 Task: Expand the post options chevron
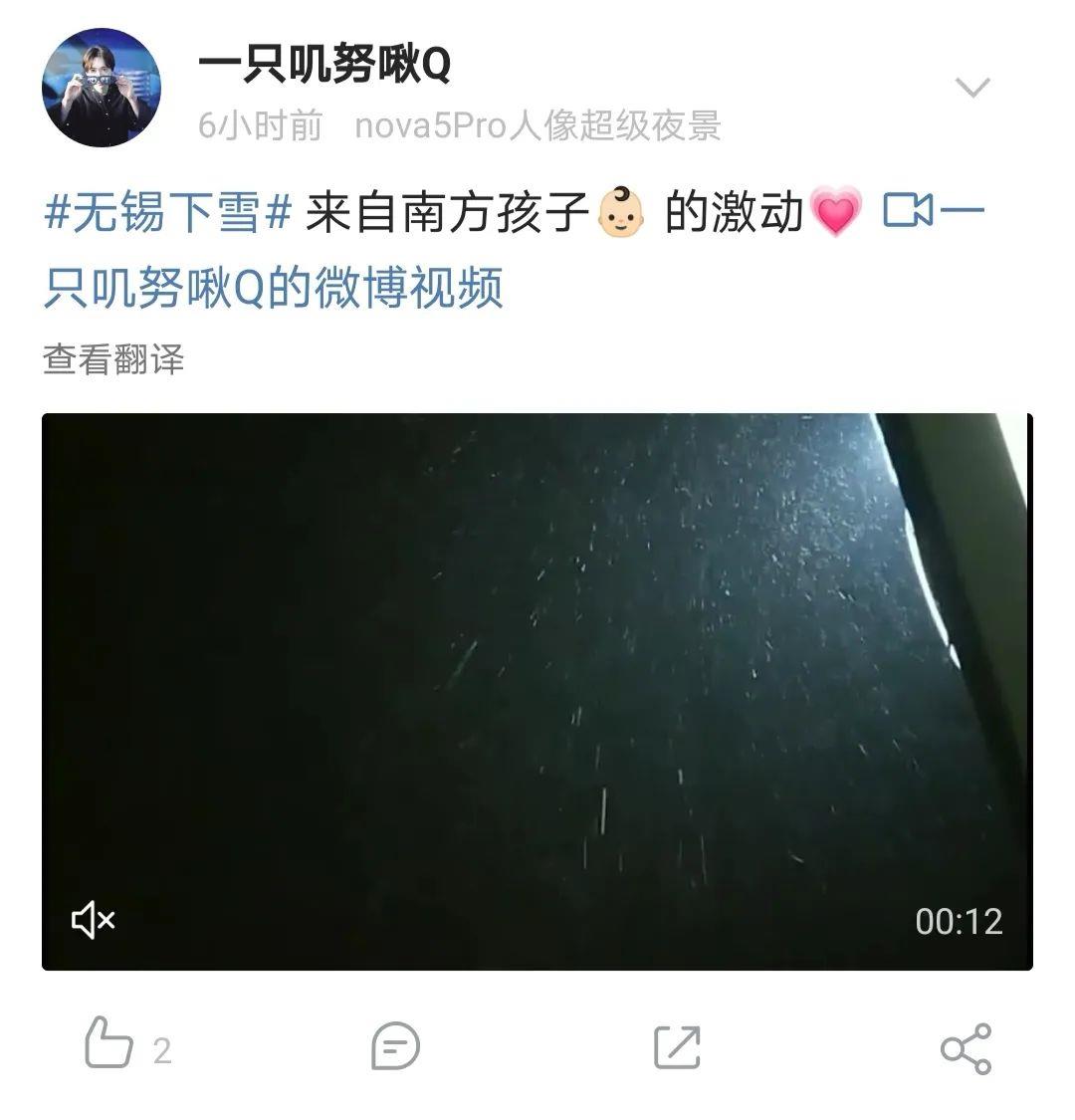[971, 88]
